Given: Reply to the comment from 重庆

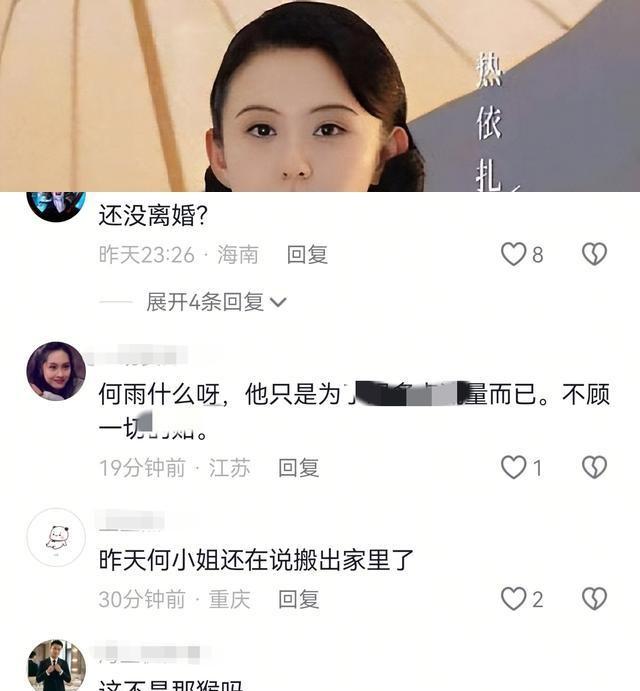Looking at the screenshot, I should point(298,599).
